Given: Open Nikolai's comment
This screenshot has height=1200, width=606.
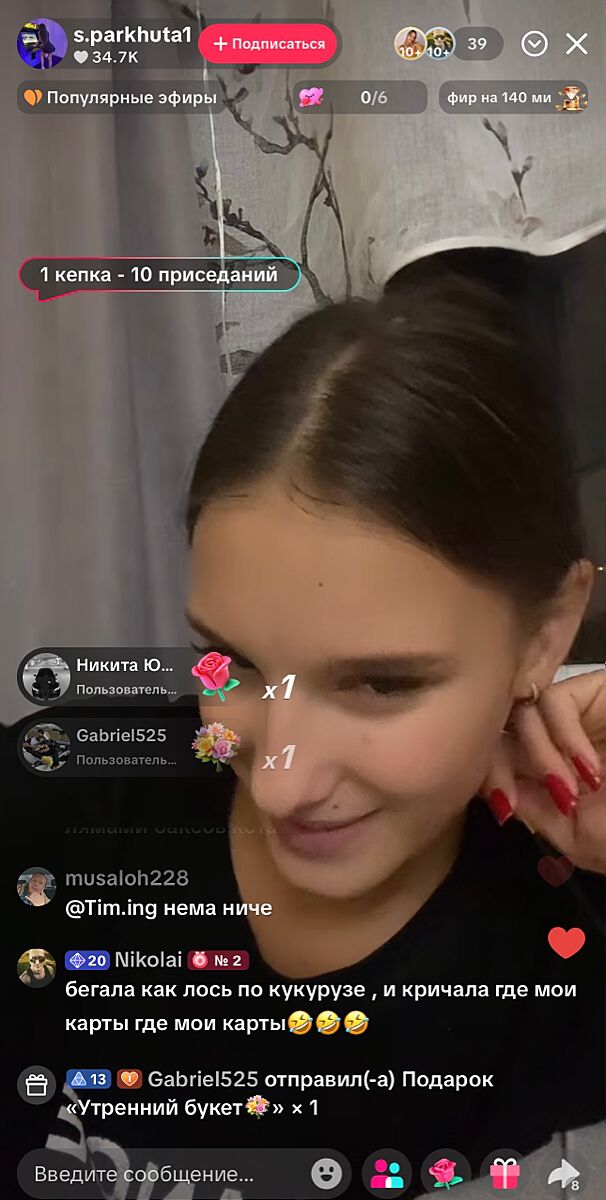Looking at the screenshot, I should pyautogui.click(x=320, y=992).
